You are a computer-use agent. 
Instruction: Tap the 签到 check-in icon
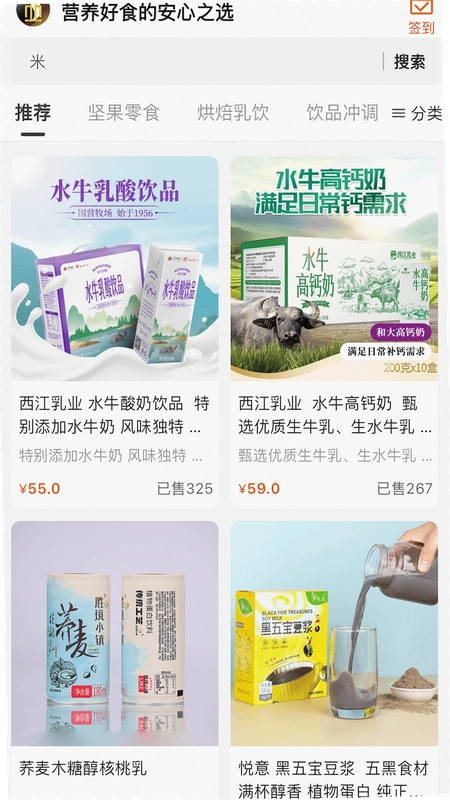[x=421, y=17]
